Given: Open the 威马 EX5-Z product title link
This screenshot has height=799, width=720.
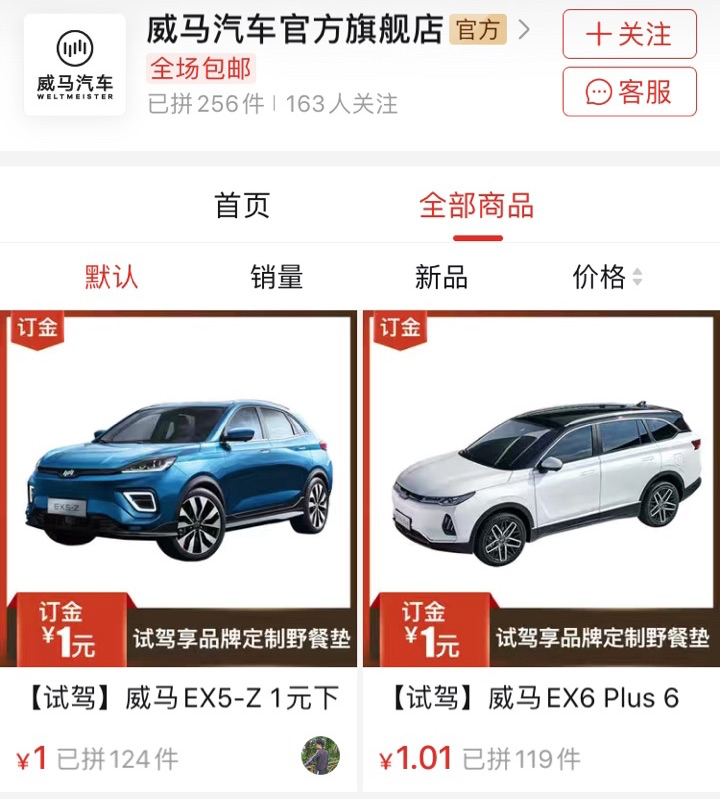Looking at the screenshot, I should tap(171, 700).
